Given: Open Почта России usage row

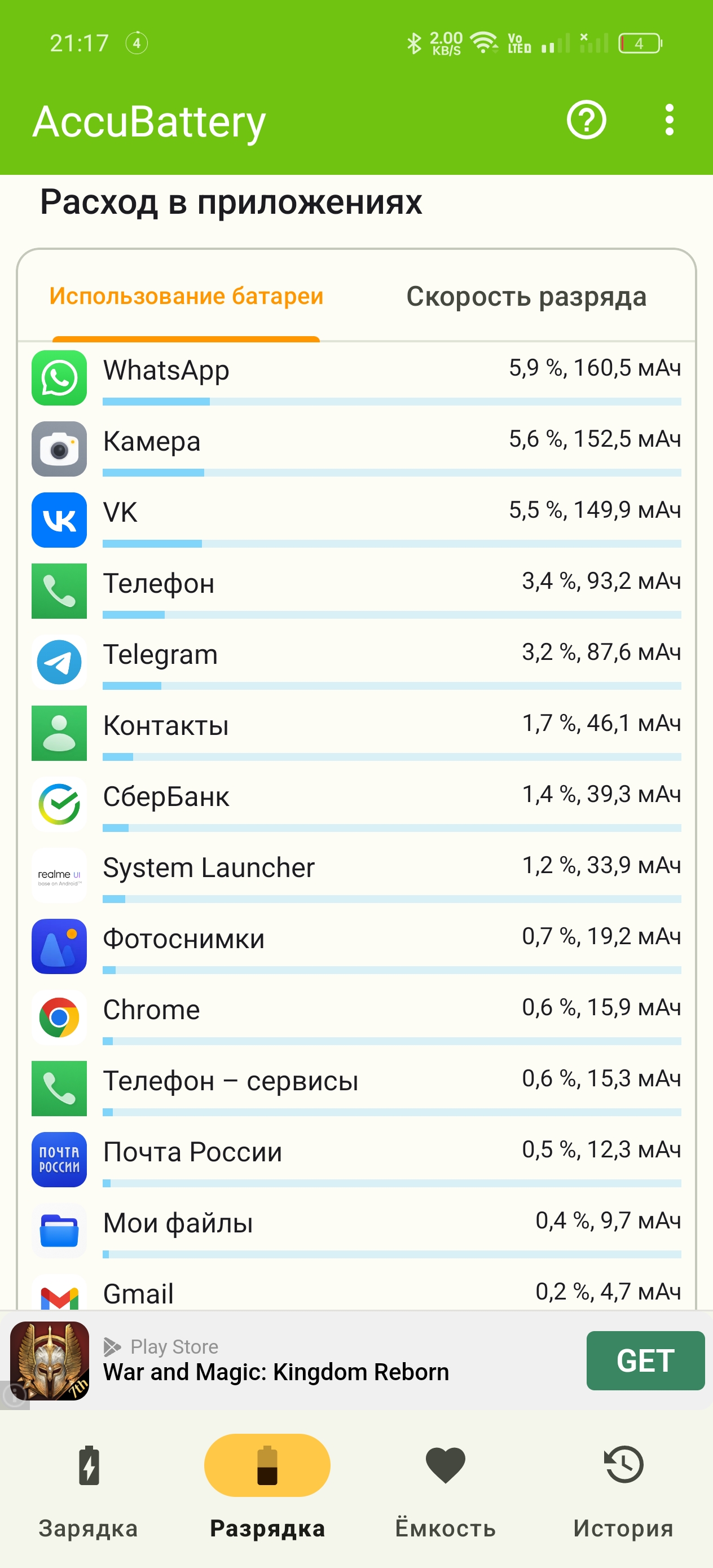Looking at the screenshot, I should click(356, 1159).
